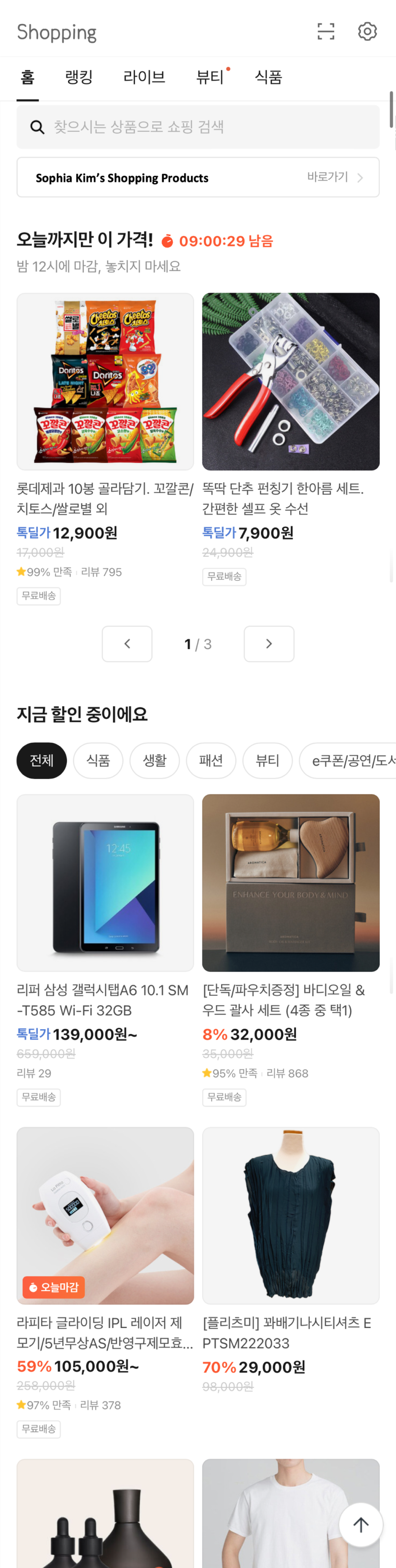Open shopping settings gear
396x1568 pixels.
[367, 31]
